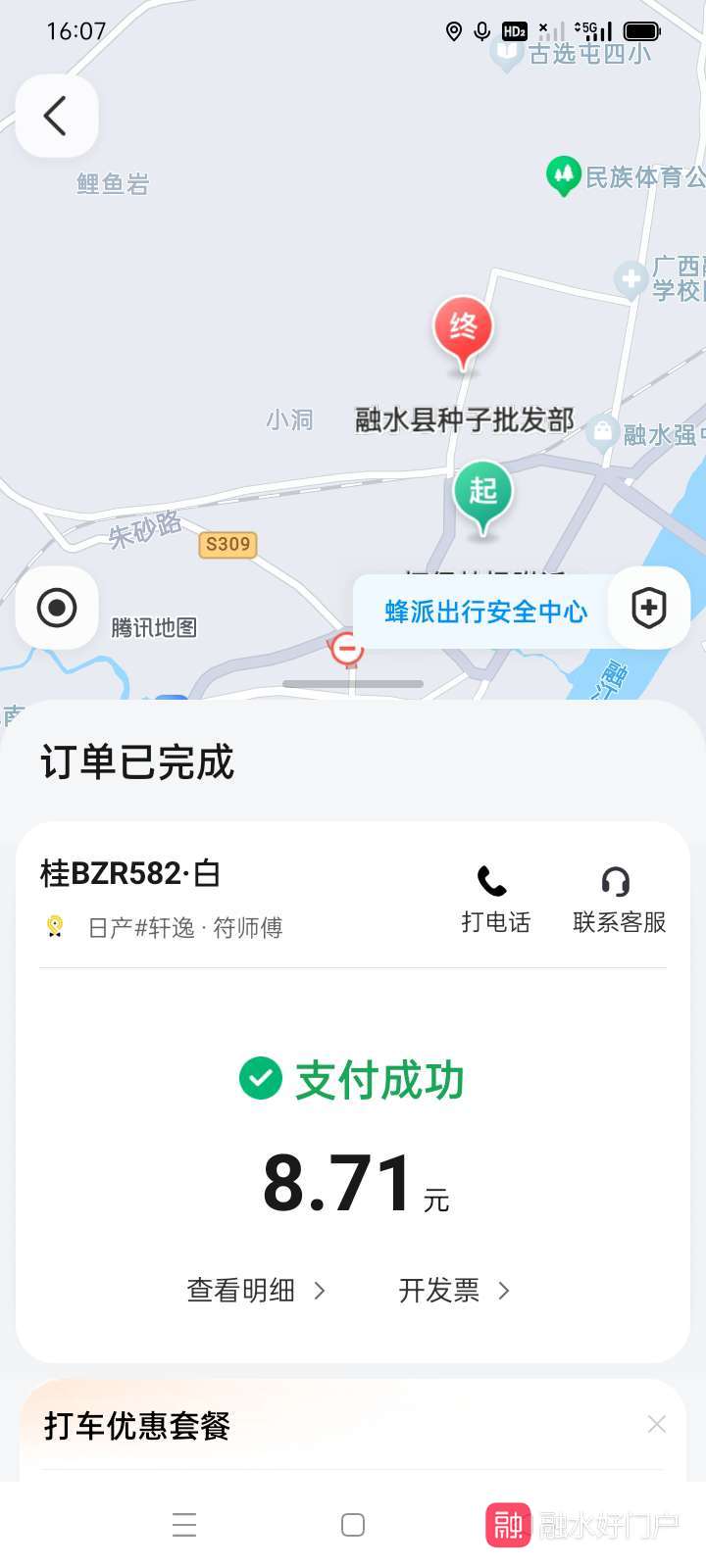Image resolution: width=706 pixels, height=1568 pixels.
Task: Open the 打车优惠套餐 discount package card
Action: (x=353, y=1428)
